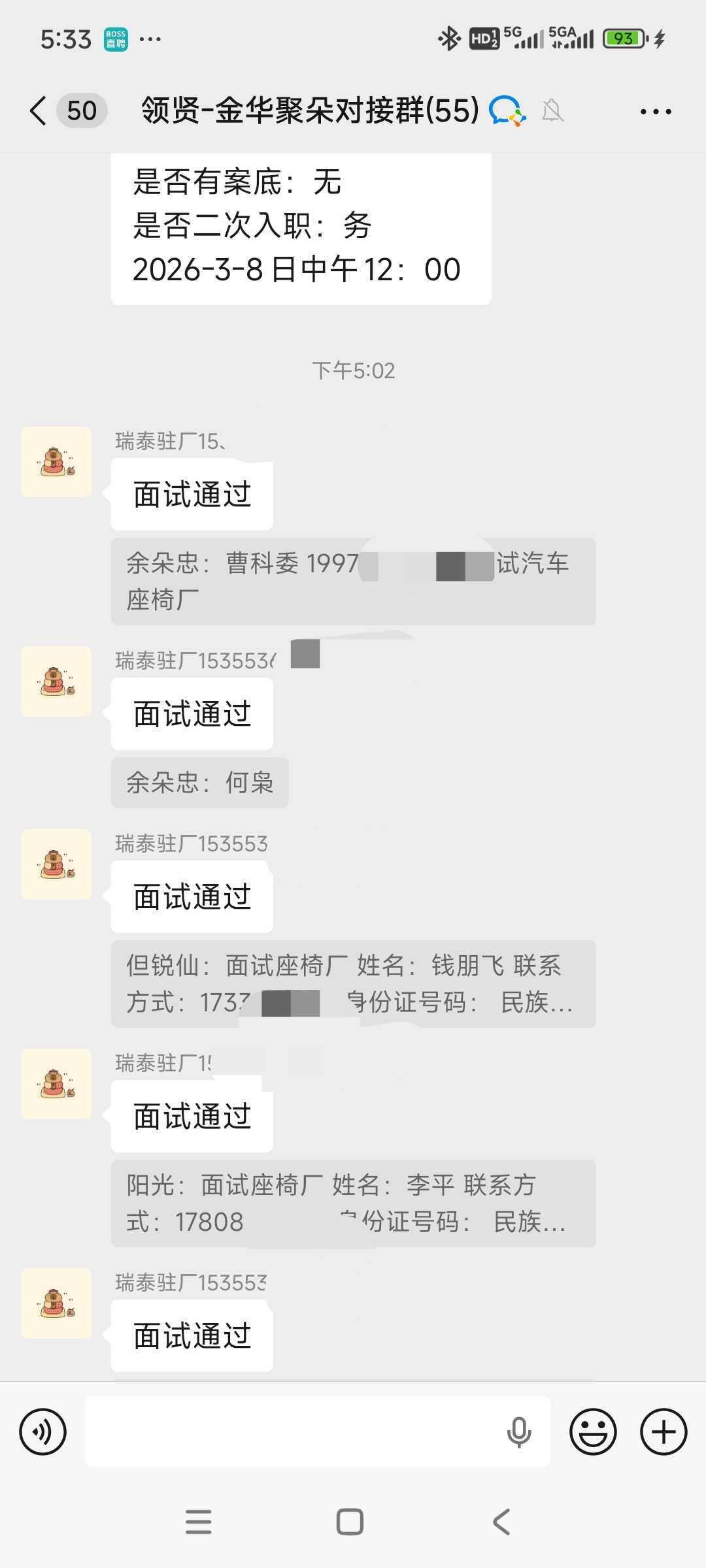706x1568 pixels.
Task: Open the plus attachment menu
Action: [x=663, y=1431]
